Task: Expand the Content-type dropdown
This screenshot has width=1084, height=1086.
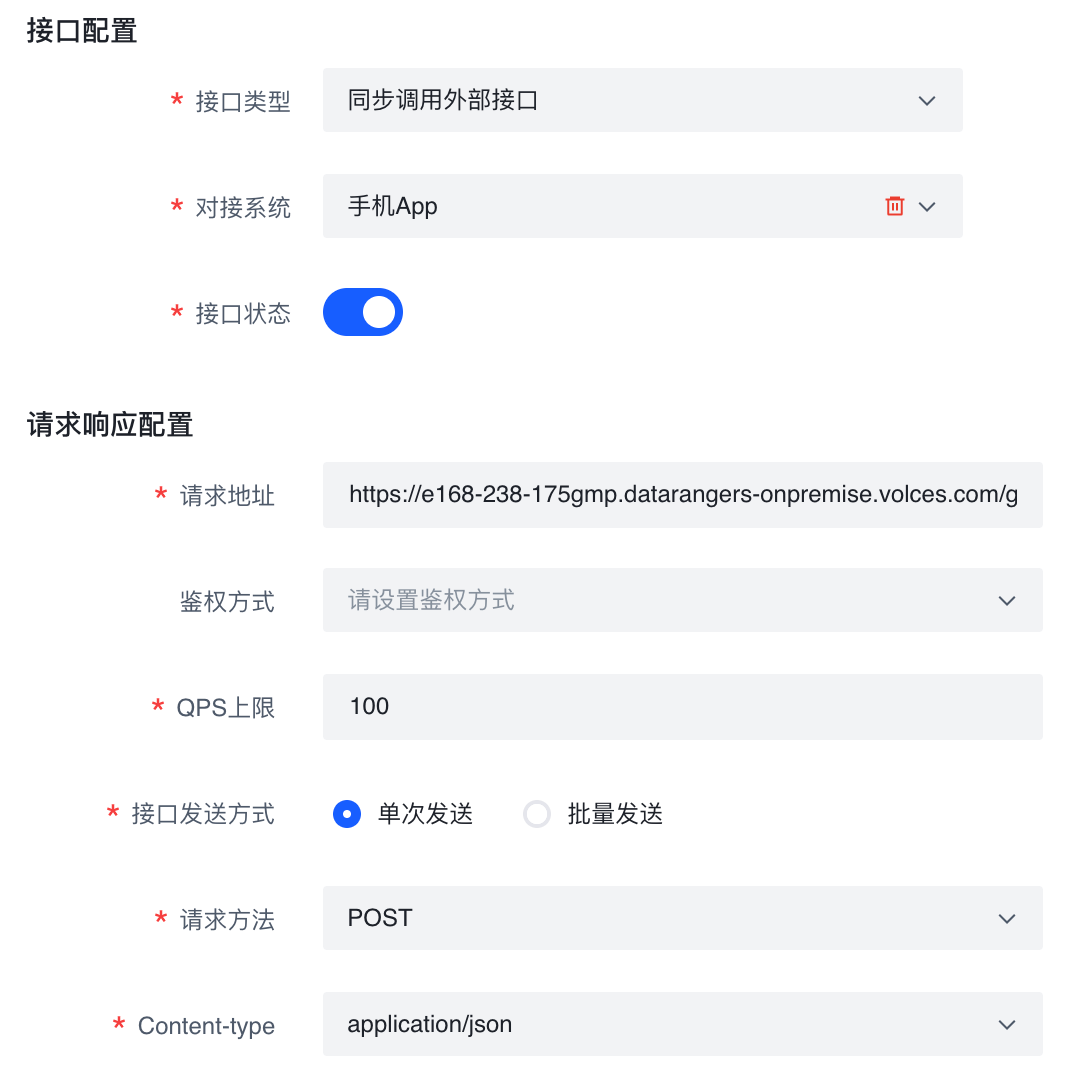Action: [x=682, y=1024]
